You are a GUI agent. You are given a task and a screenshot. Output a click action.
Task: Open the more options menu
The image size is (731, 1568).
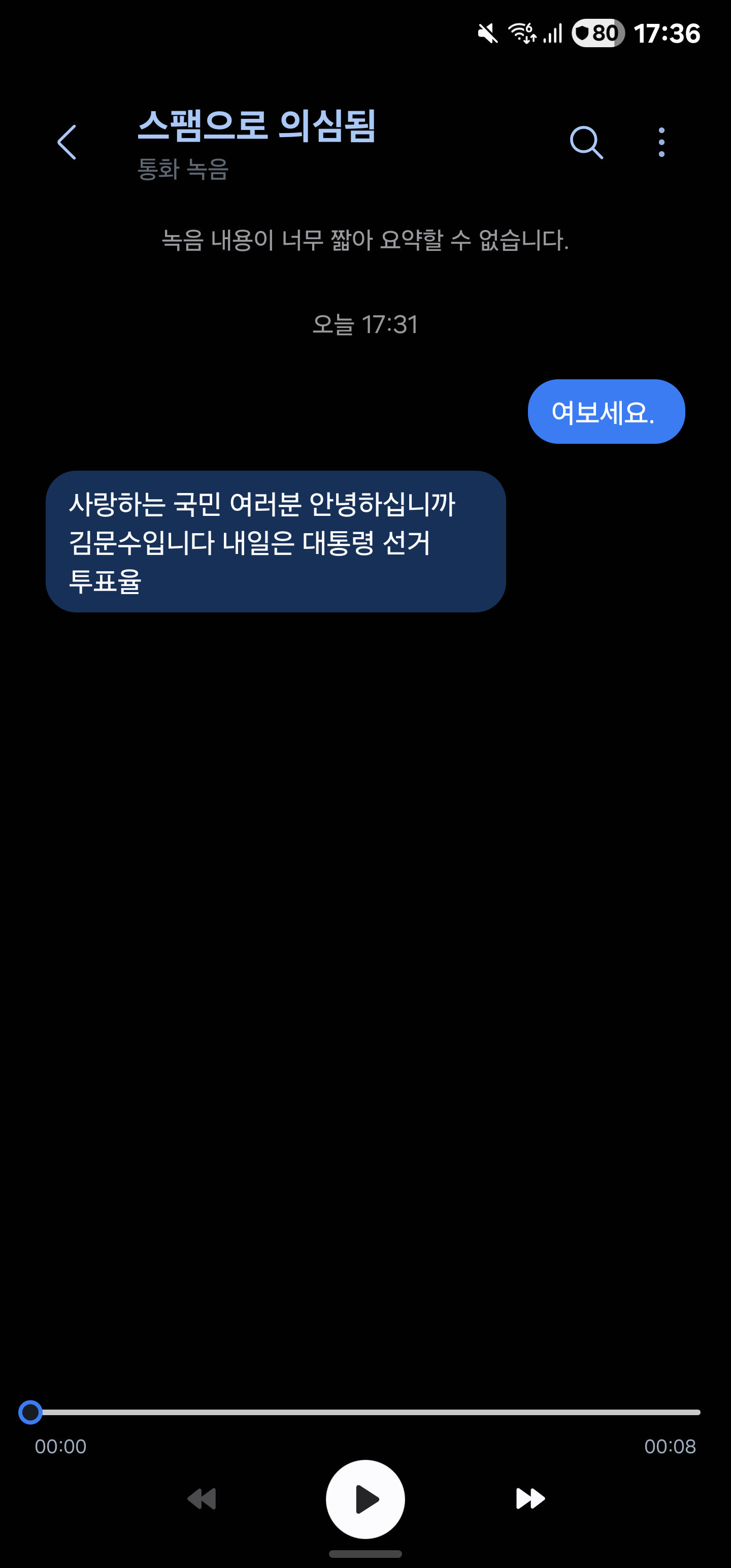click(x=661, y=143)
